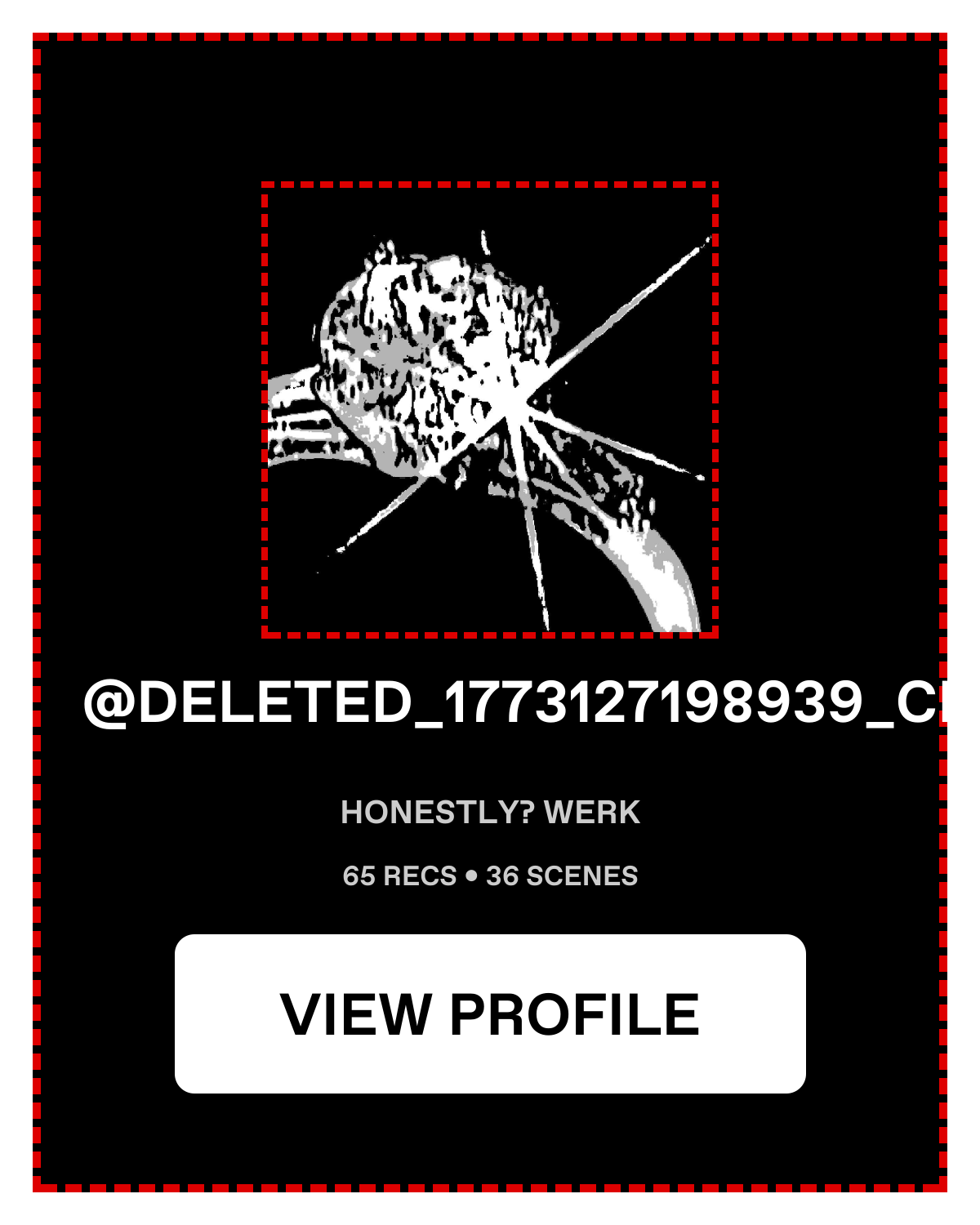
Task: Open the deleted user's avatar picture
Action: pos(490,409)
